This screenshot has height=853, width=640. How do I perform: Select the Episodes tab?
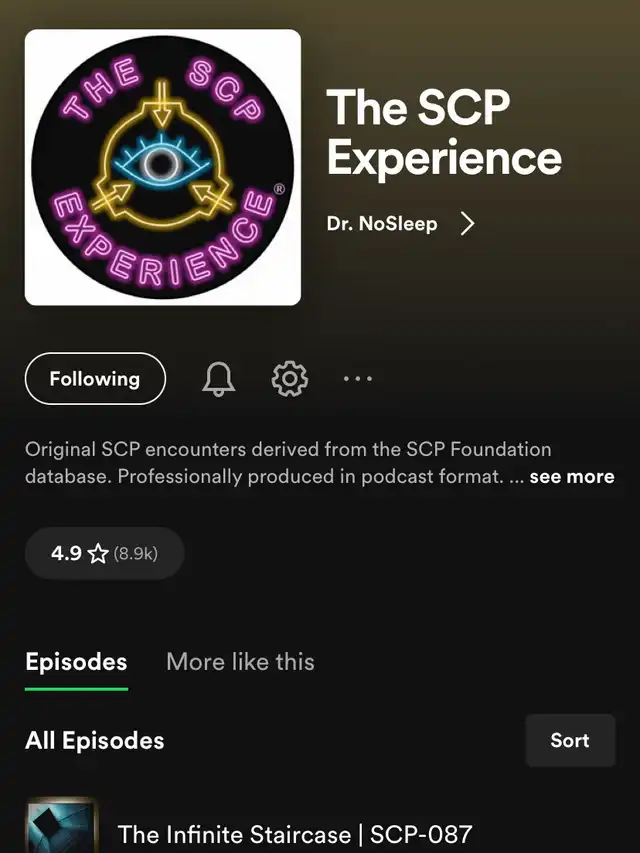click(x=76, y=662)
